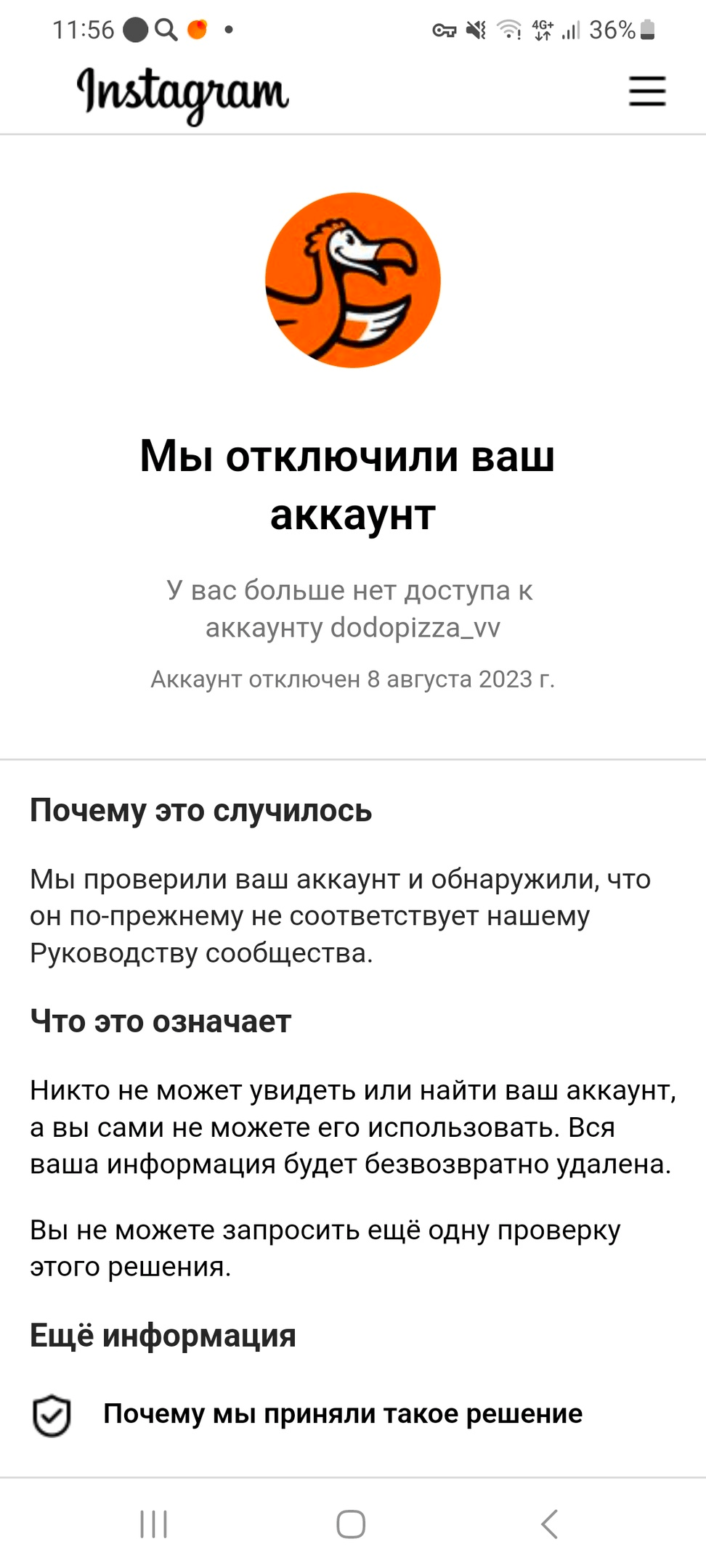Go back using the system back button
This screenshot has height=1568, width=706.
tap(550, 1523)
